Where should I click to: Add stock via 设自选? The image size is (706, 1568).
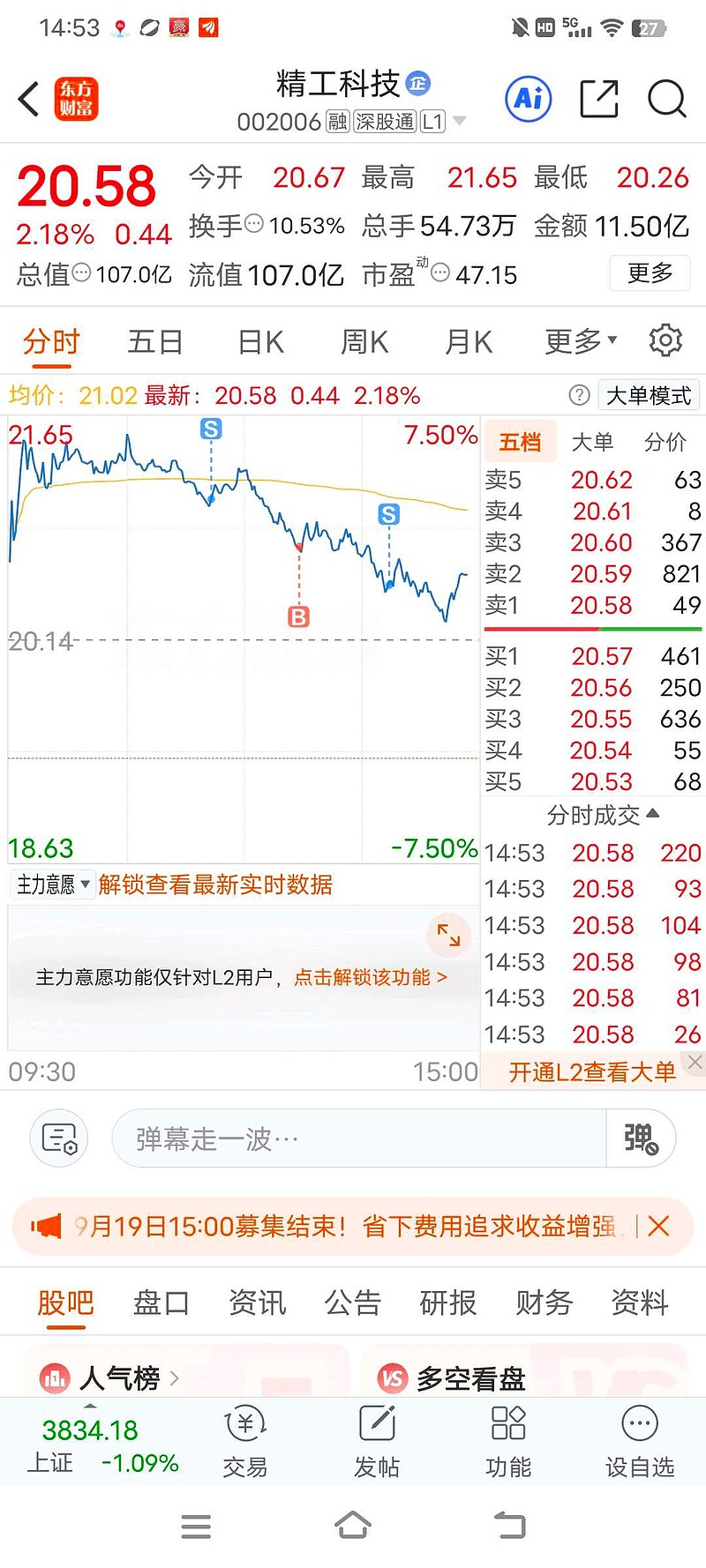[x=640, y=1440]
